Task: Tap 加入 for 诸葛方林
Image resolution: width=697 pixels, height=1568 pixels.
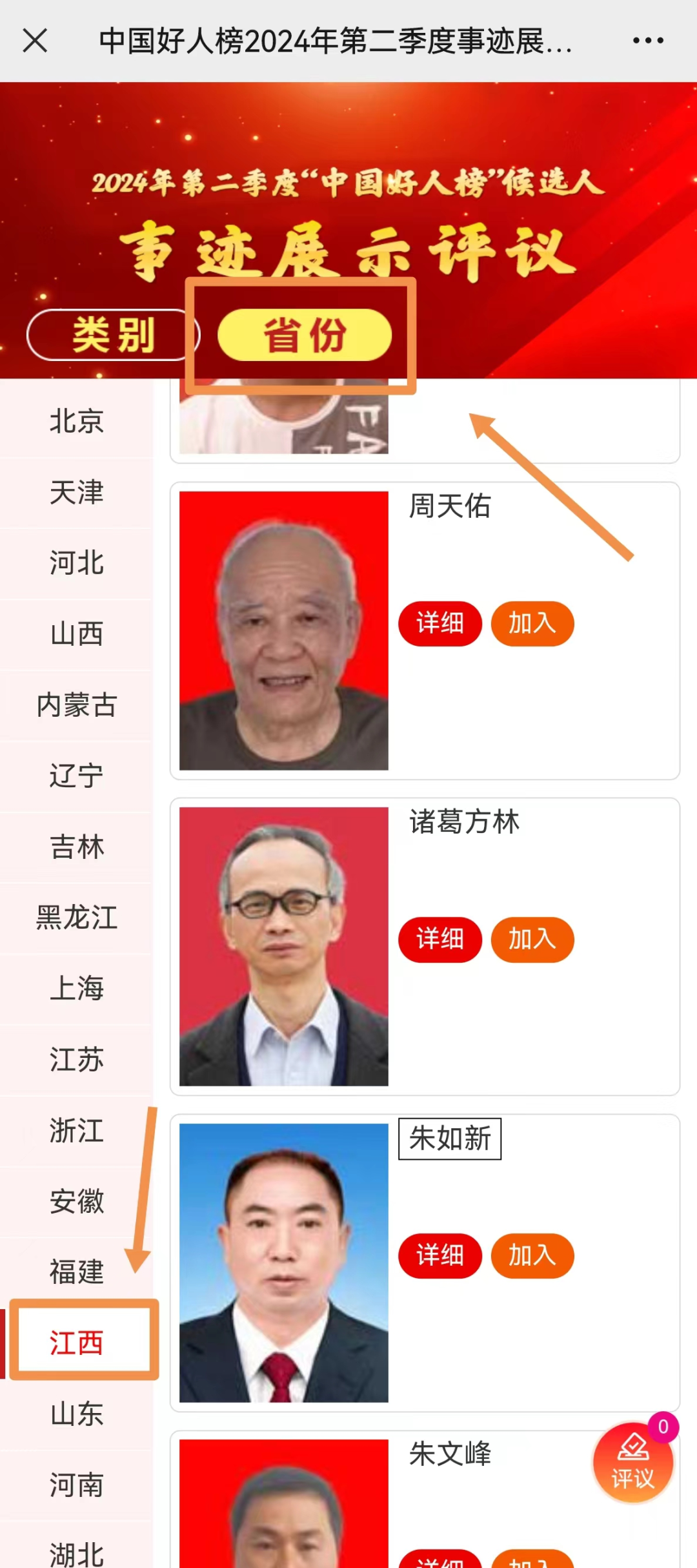Action: (532, 939)
